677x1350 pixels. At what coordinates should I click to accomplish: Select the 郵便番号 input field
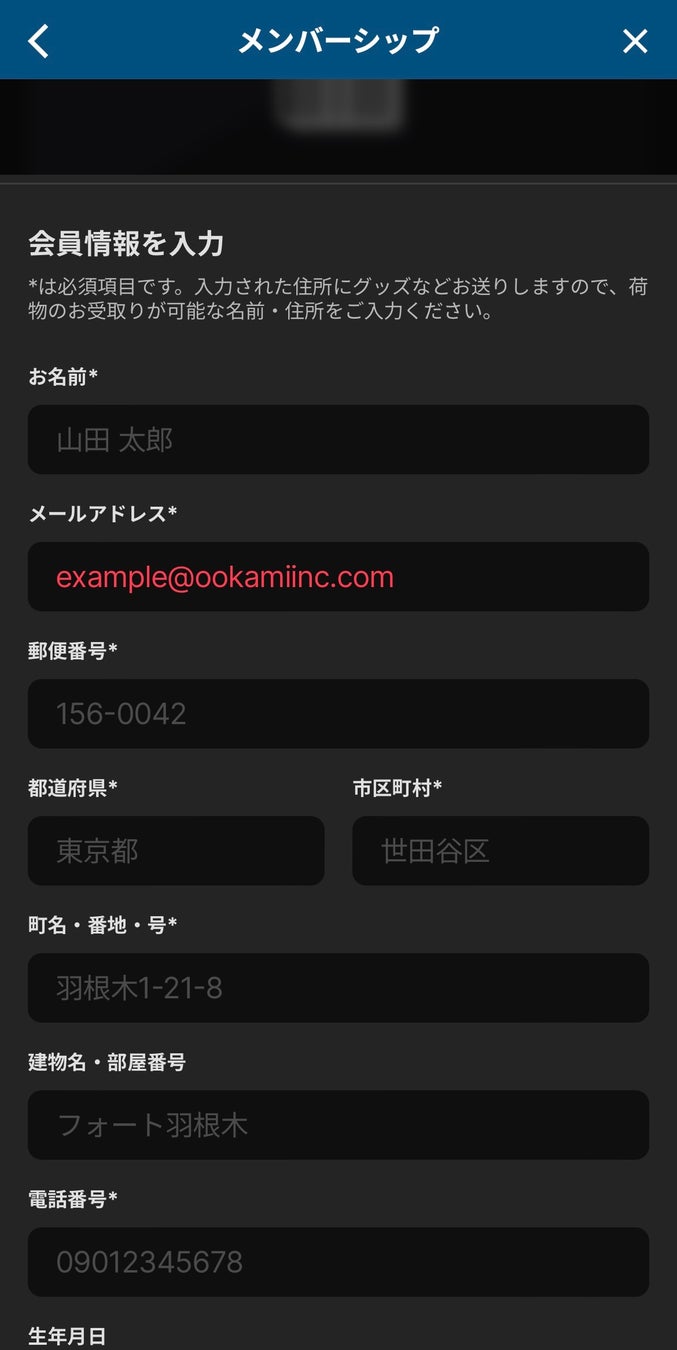[x=338, y=713]
